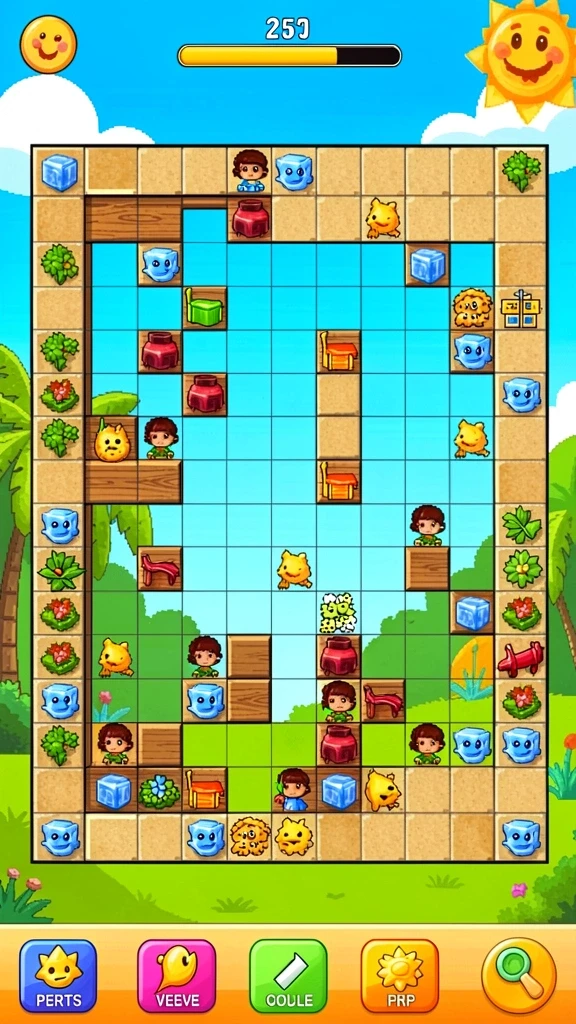
Task: Select the green chest tile on the board
Action: click(204, 307)
